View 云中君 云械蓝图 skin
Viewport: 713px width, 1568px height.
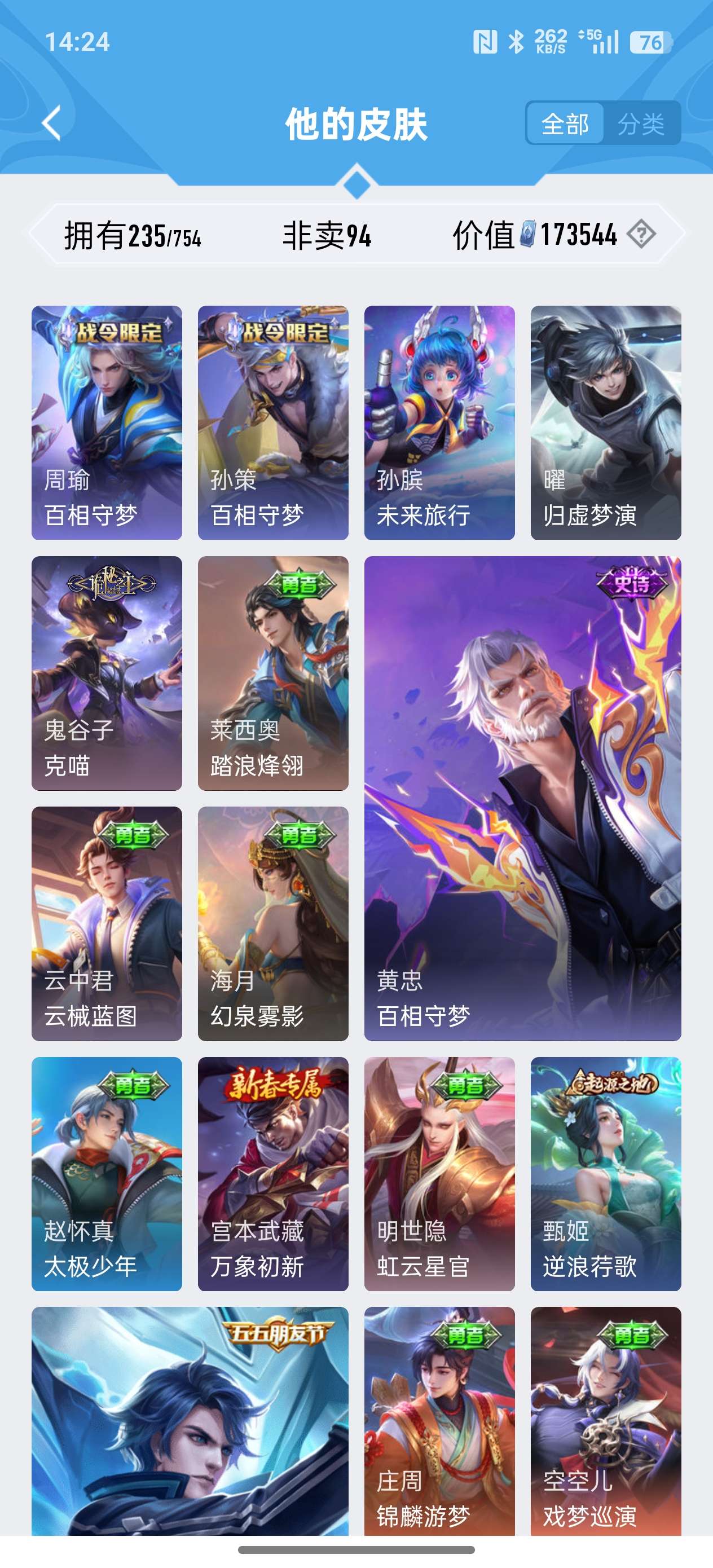(x=107, y=923)
